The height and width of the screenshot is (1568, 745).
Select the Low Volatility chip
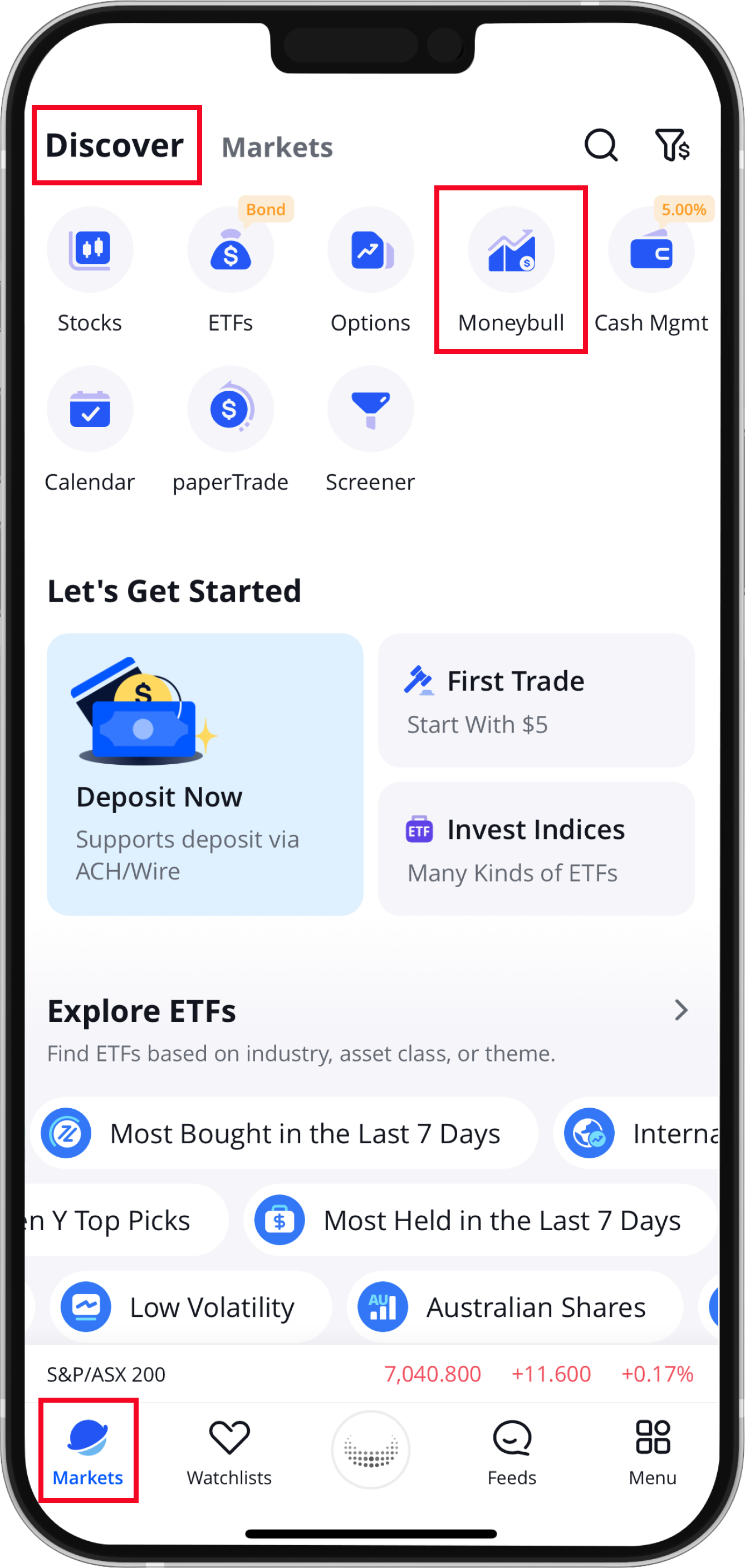click(190, 1307)
